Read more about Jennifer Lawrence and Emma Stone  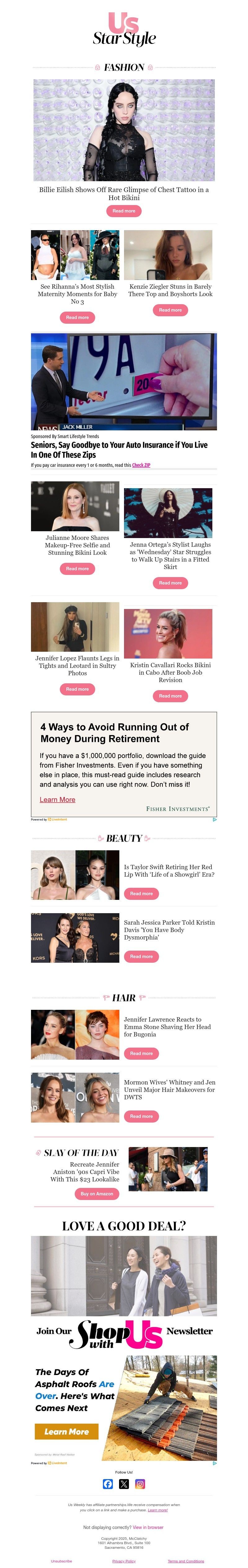[x=141, y=1053]
